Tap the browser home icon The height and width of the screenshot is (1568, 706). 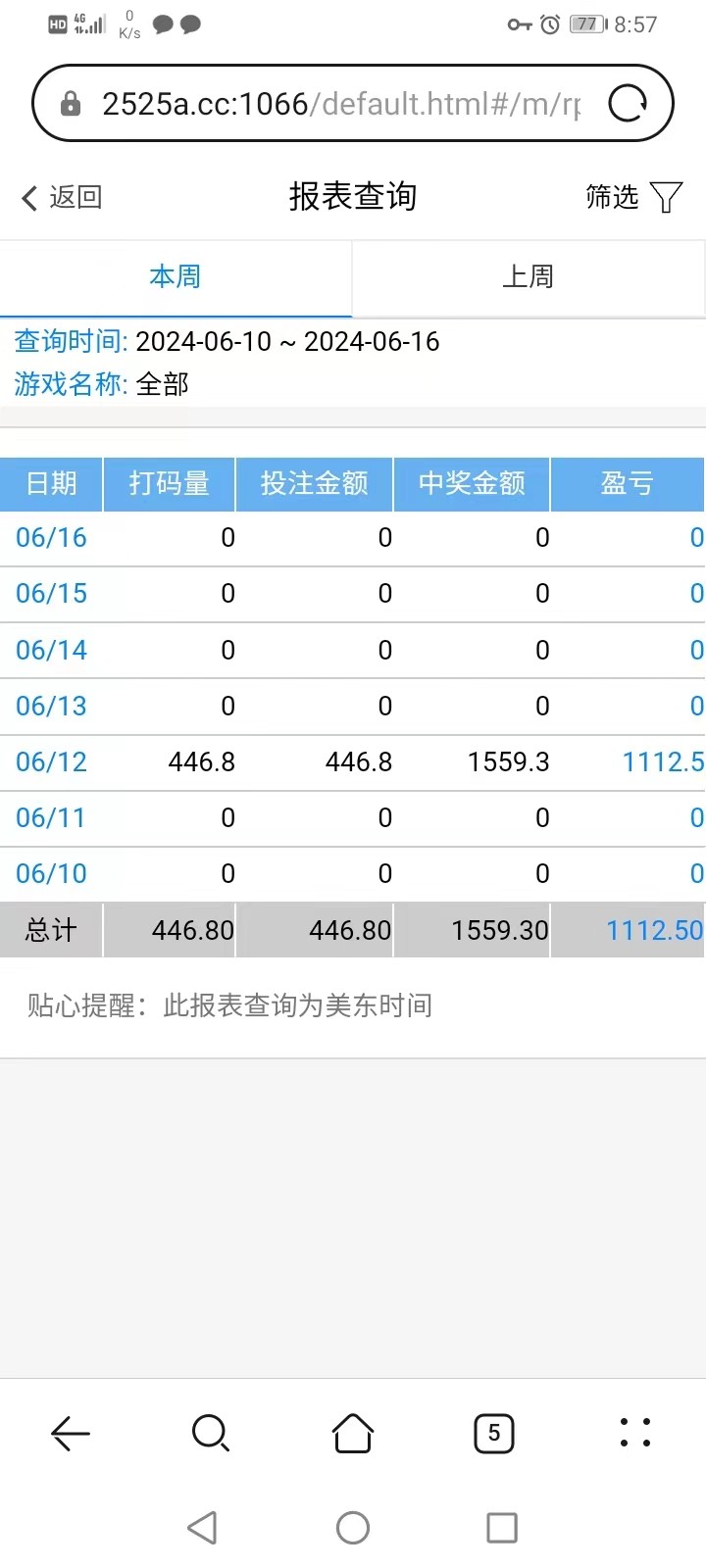pos(353,1433)
